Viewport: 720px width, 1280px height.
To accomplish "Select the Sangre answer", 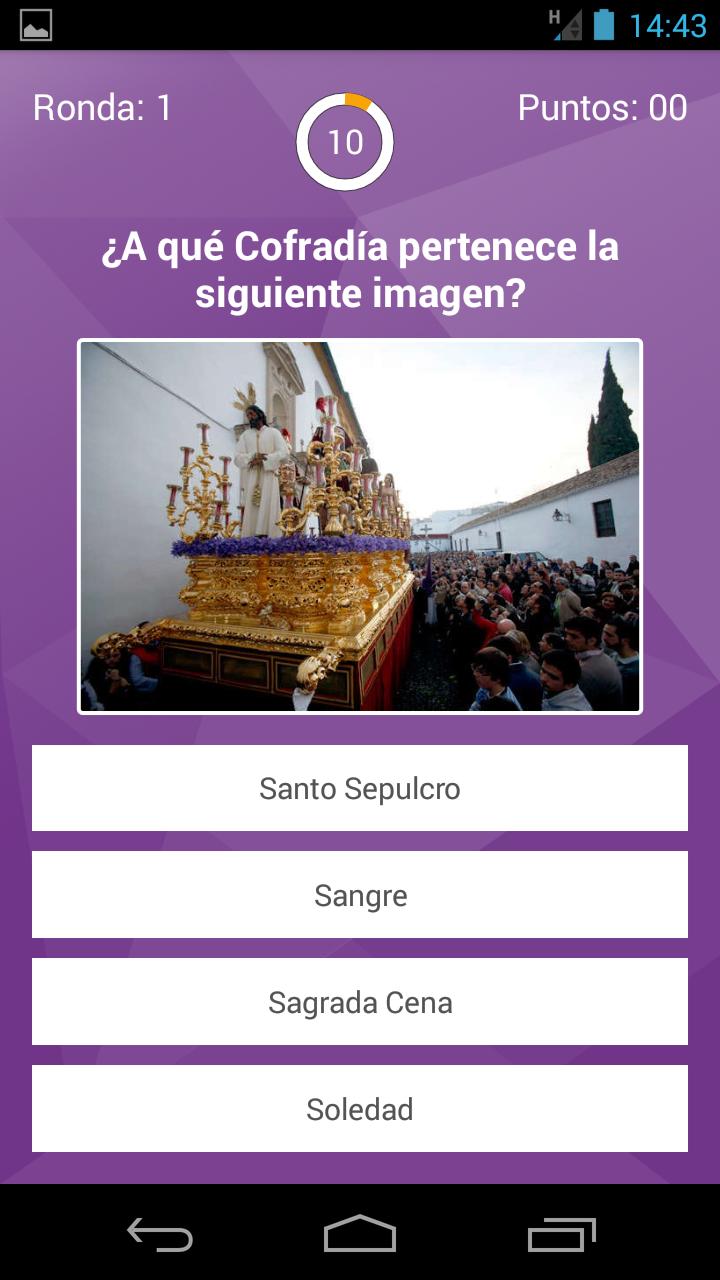I will [360, 895].
